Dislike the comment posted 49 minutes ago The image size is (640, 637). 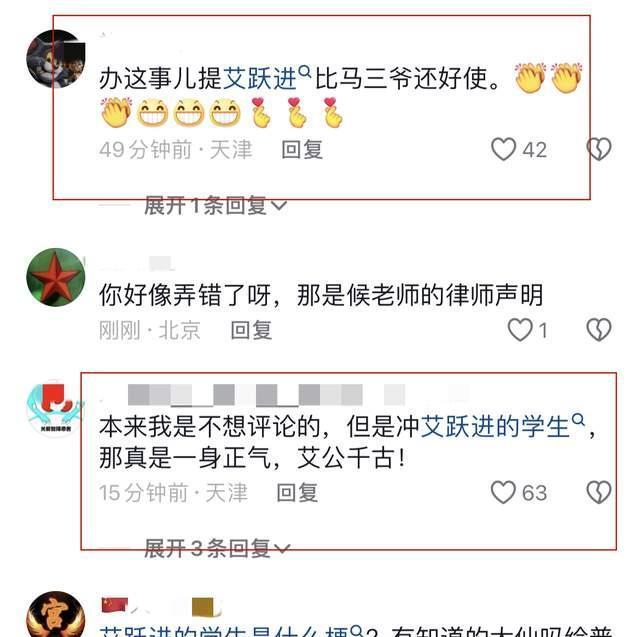(598, 150)
